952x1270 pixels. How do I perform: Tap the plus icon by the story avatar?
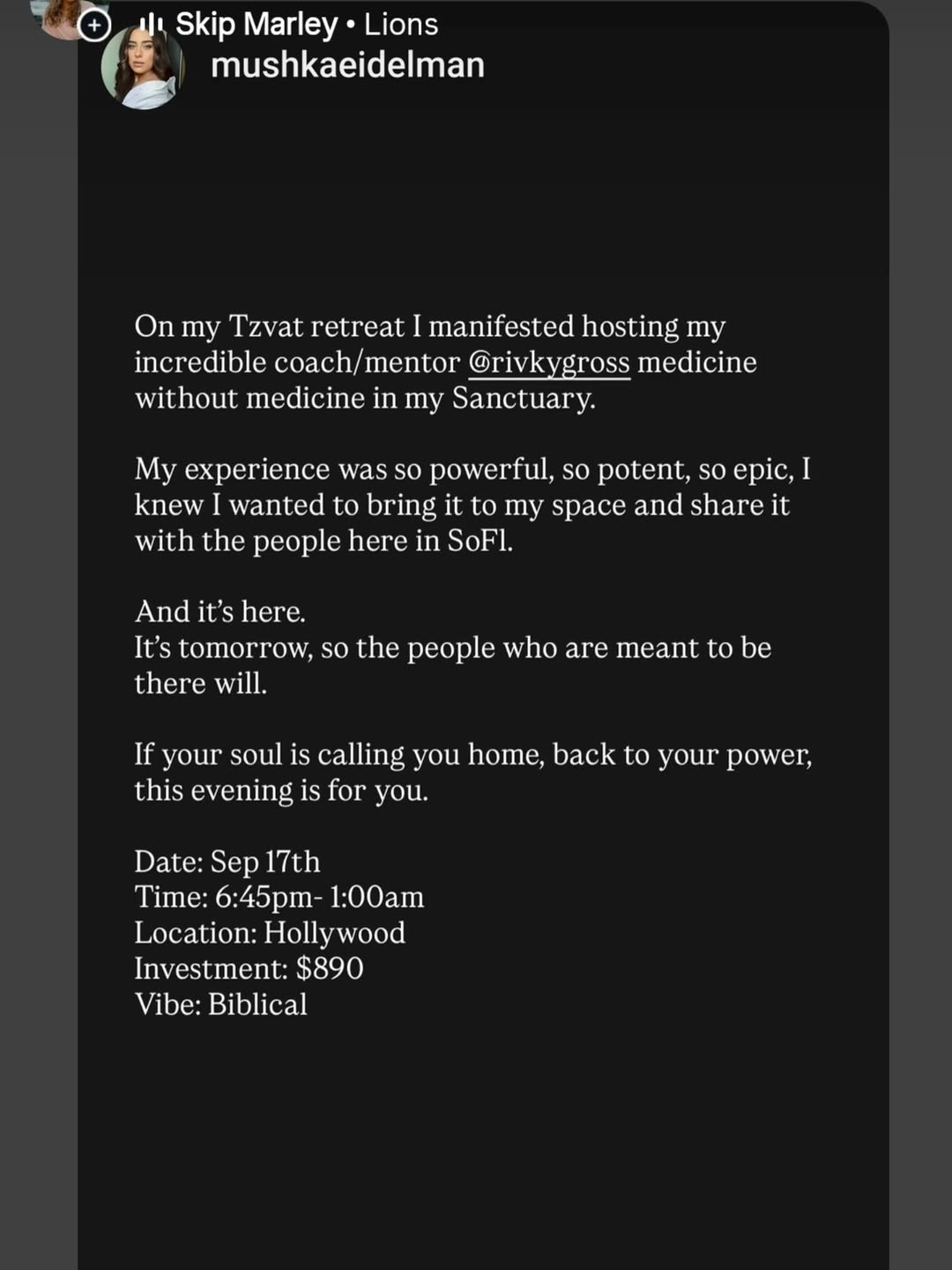[93, 26]
